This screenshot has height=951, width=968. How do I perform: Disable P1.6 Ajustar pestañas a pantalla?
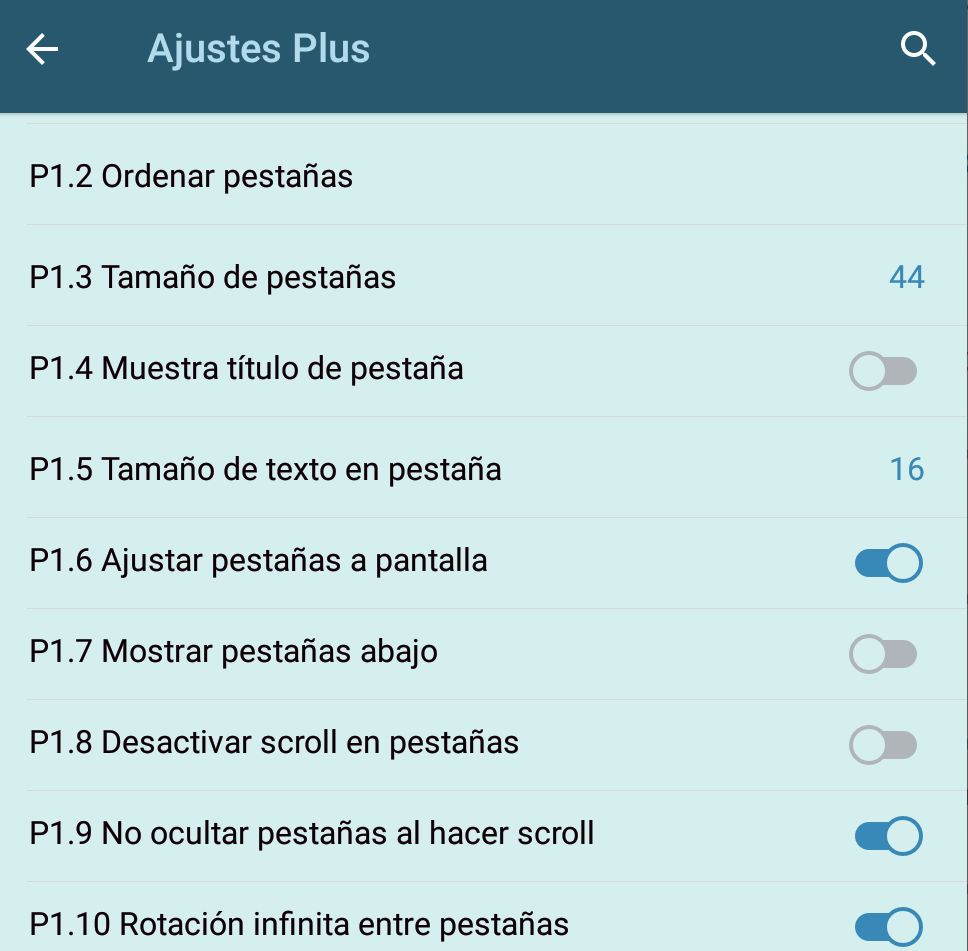[888, 563]
